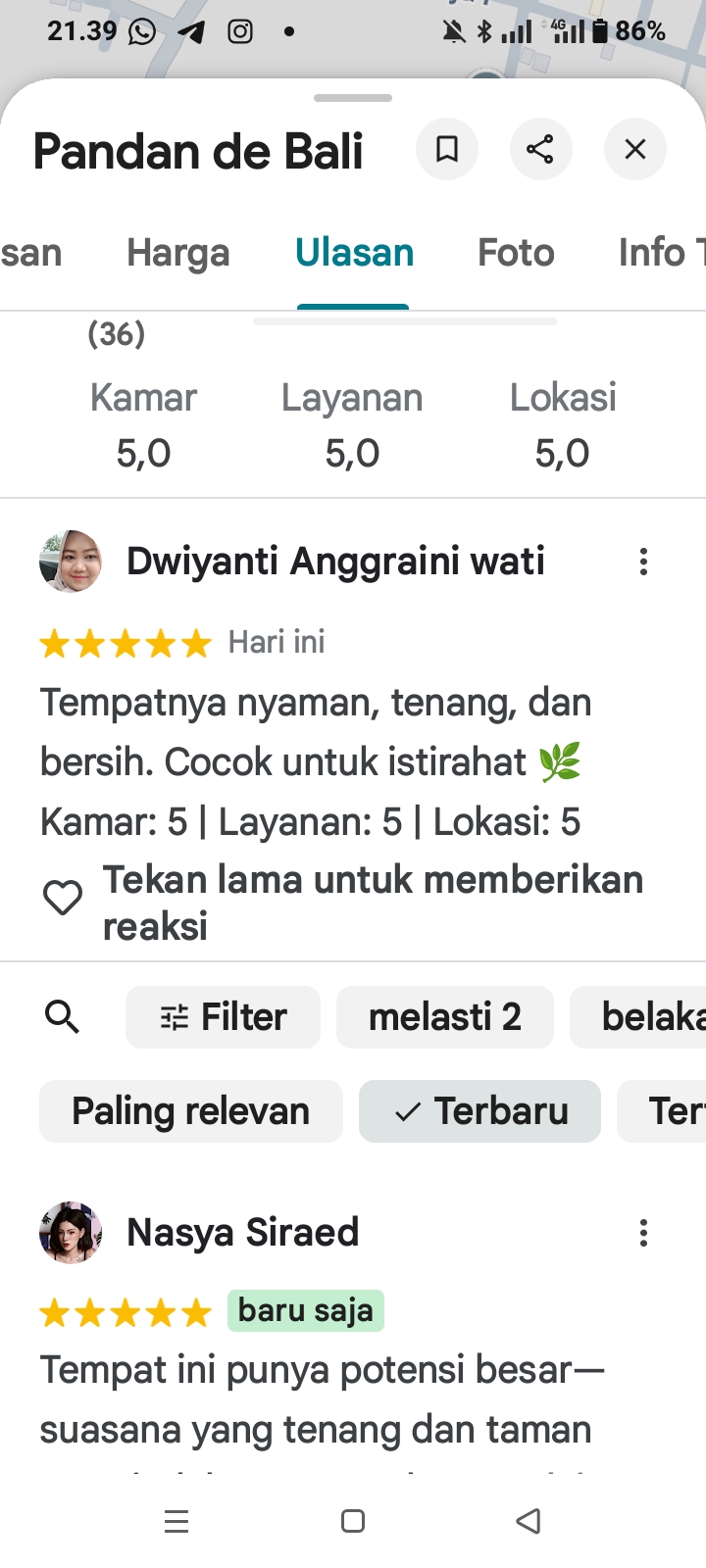Viewport: 706px width, 1568px height.
Task: Select the Ulasan tab
Action: tap(354, 253)
